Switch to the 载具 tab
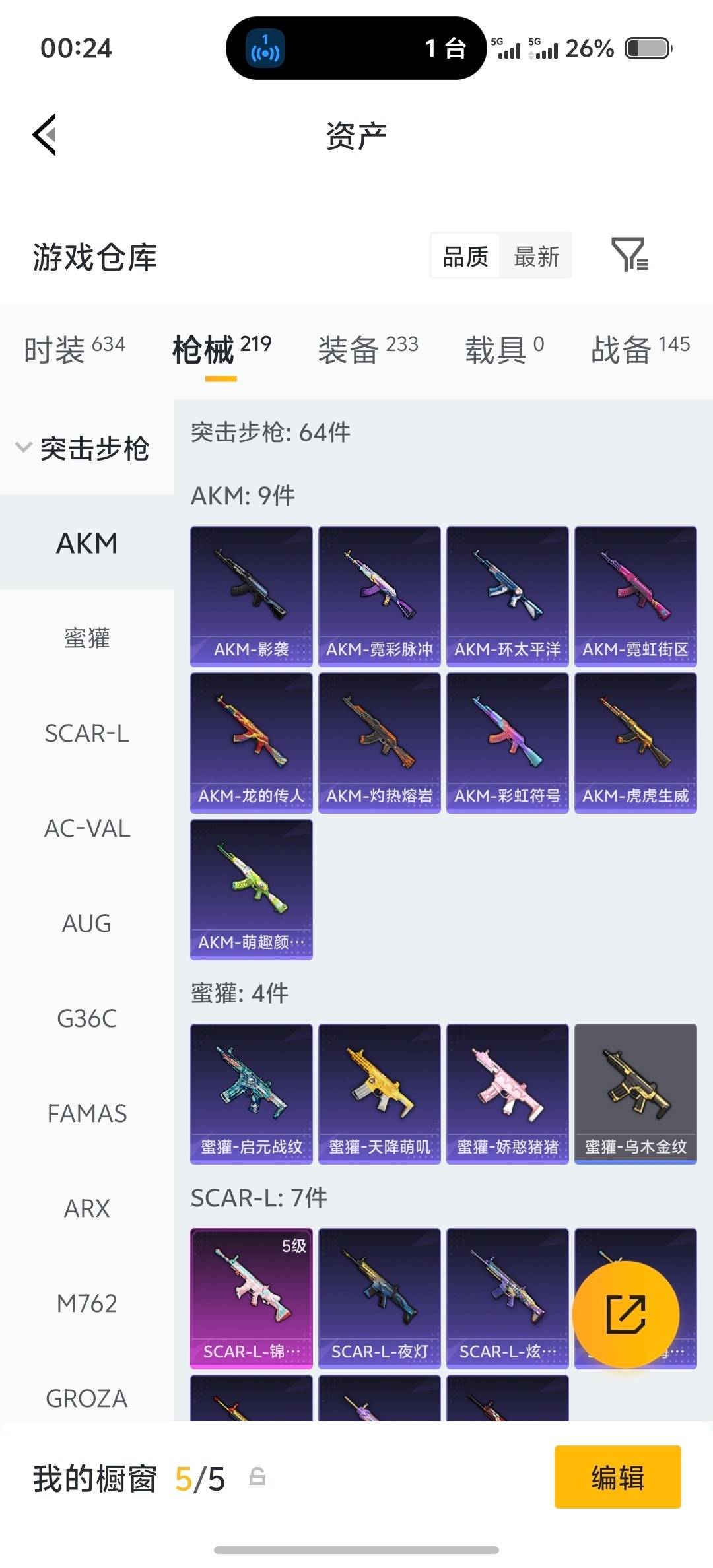The width and height of the screenshot is (713, 1568). point(504,349)
